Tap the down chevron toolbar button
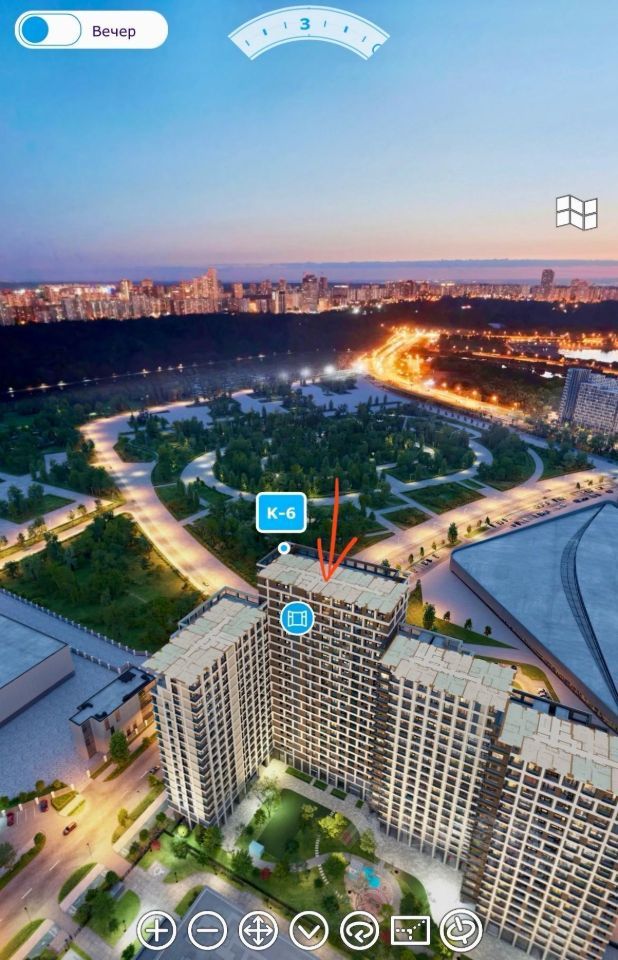618x960 pixels. [x=309, y=930]
